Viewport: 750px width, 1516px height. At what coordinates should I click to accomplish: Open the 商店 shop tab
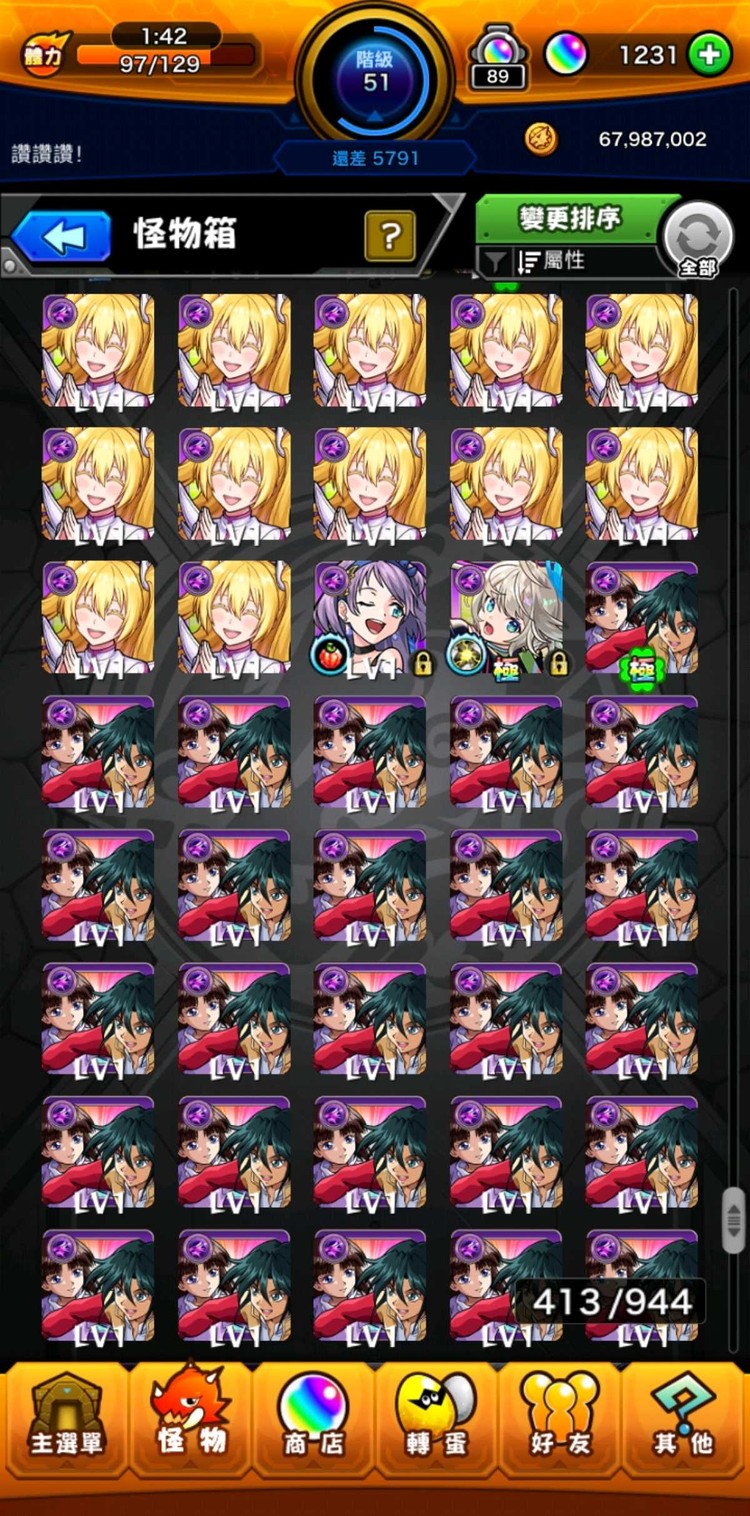pyautogui.click(x=314, y=1414)
